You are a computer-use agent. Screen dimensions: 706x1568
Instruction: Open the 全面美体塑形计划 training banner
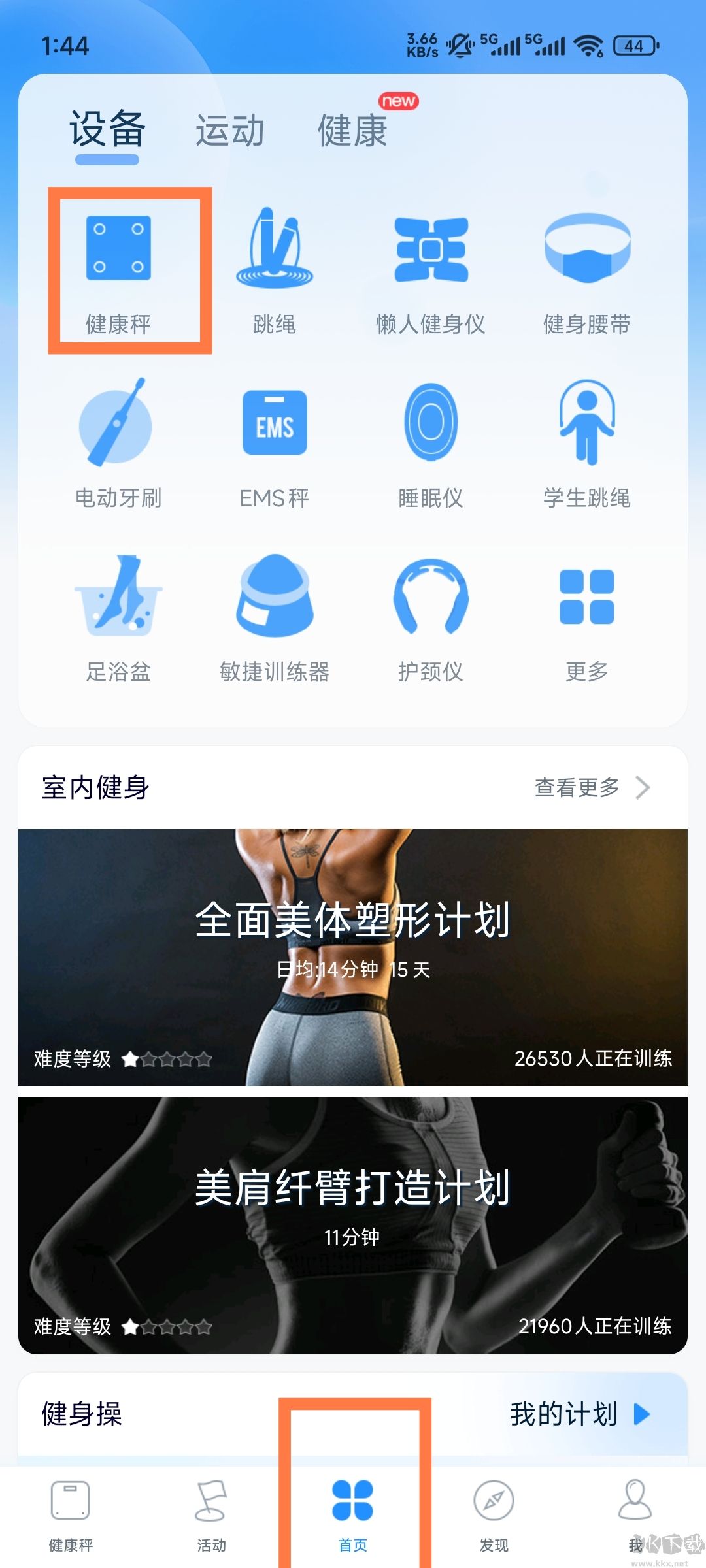(353, 947)
